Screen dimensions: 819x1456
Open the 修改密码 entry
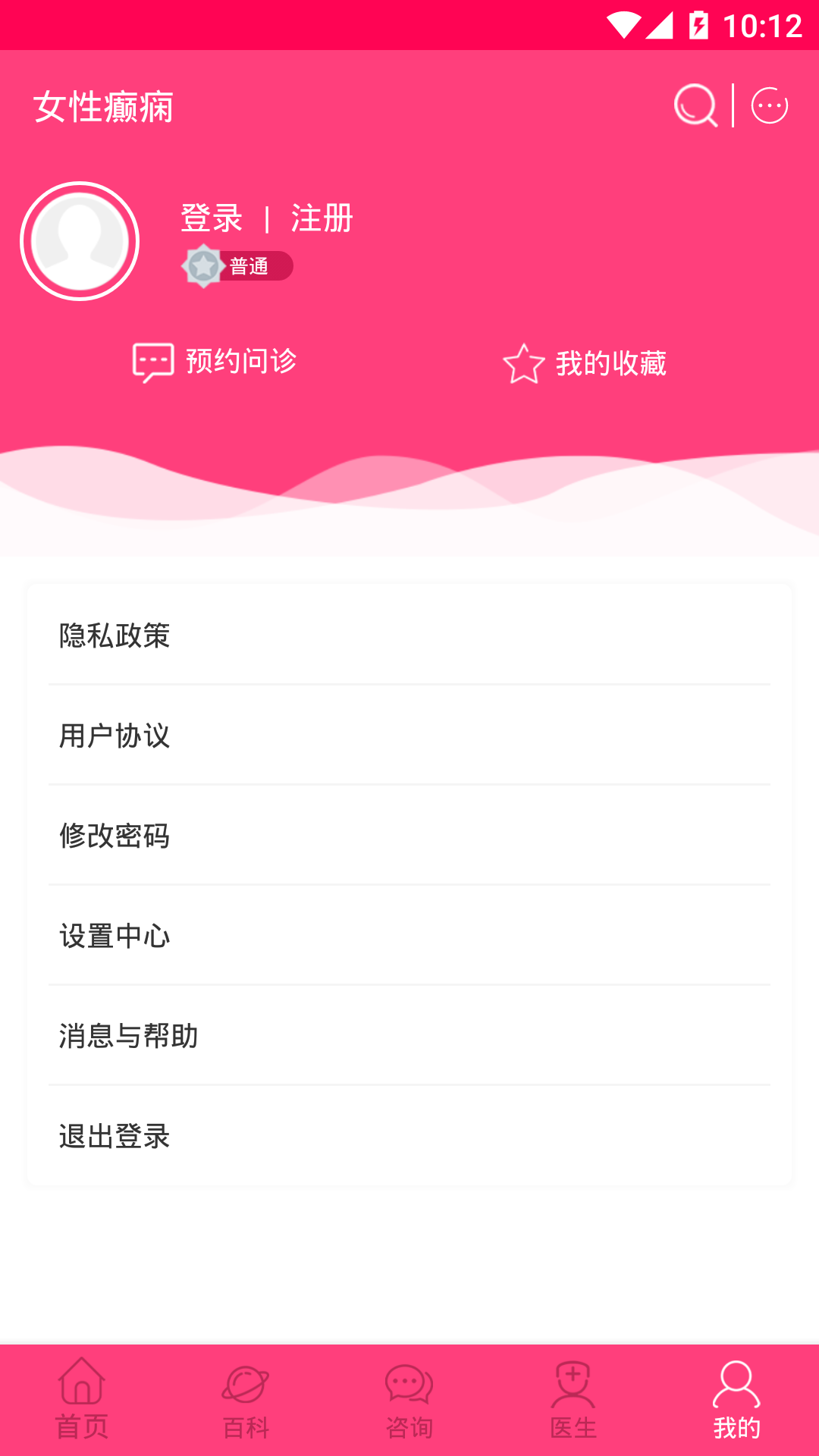[x=115, y=837]
